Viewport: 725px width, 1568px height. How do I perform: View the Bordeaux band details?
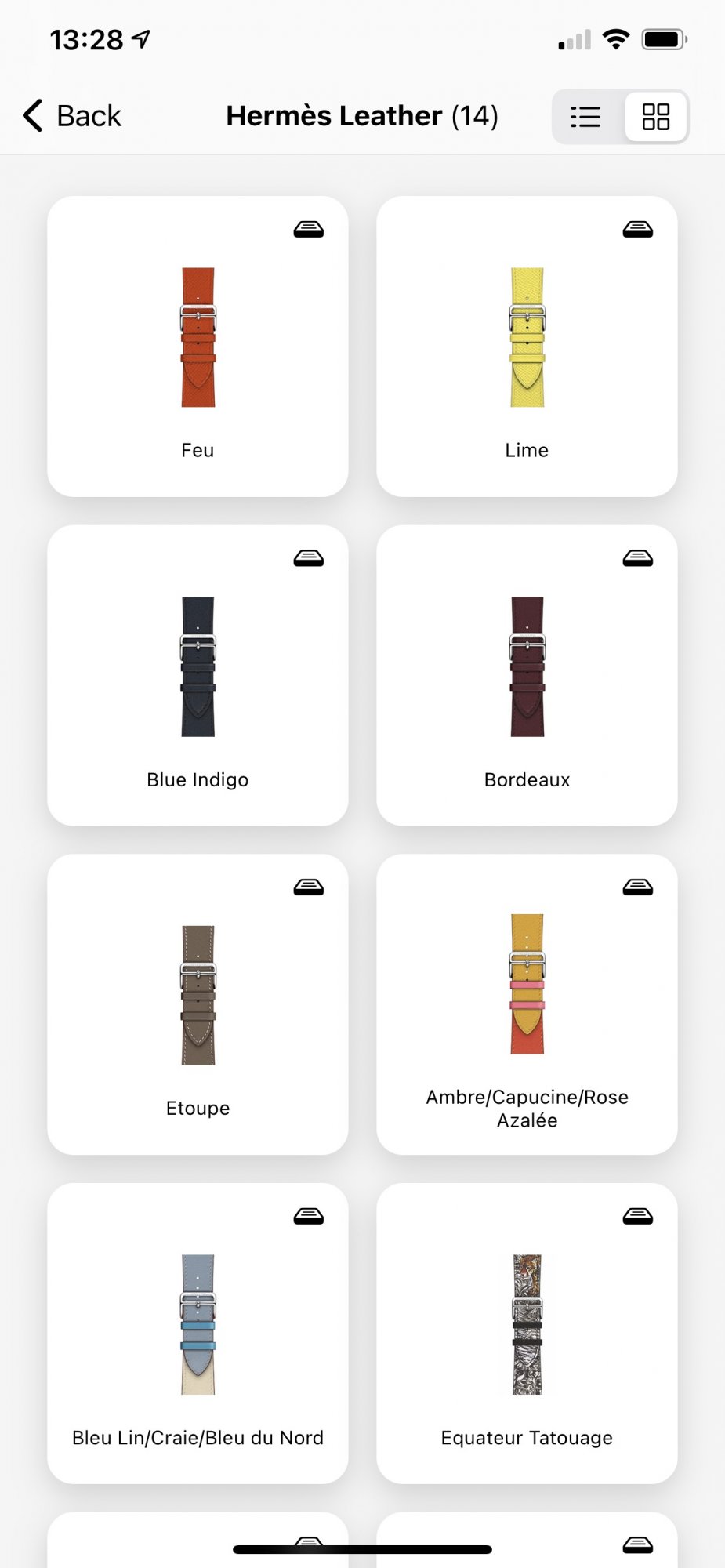[527, 675]
